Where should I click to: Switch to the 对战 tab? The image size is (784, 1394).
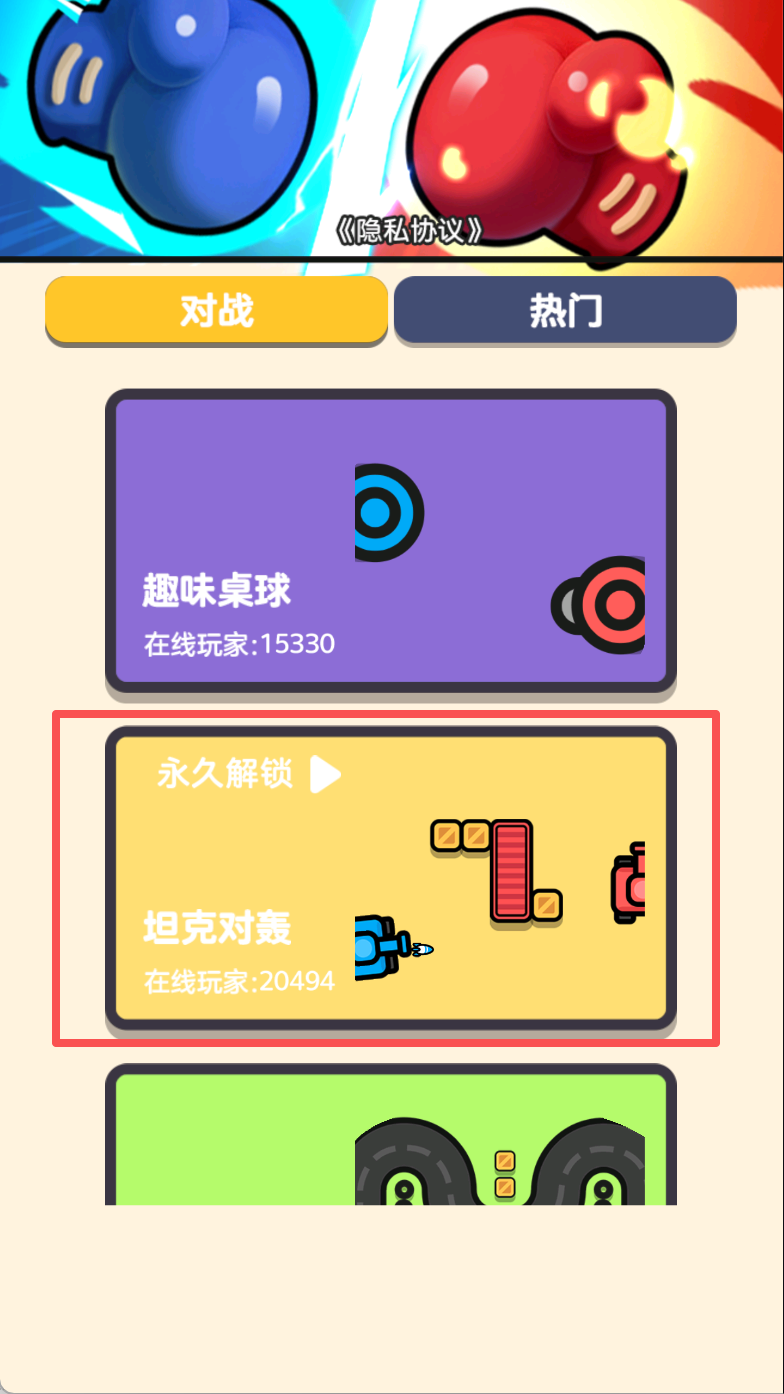pyautogui.click(x=216, y=311)
